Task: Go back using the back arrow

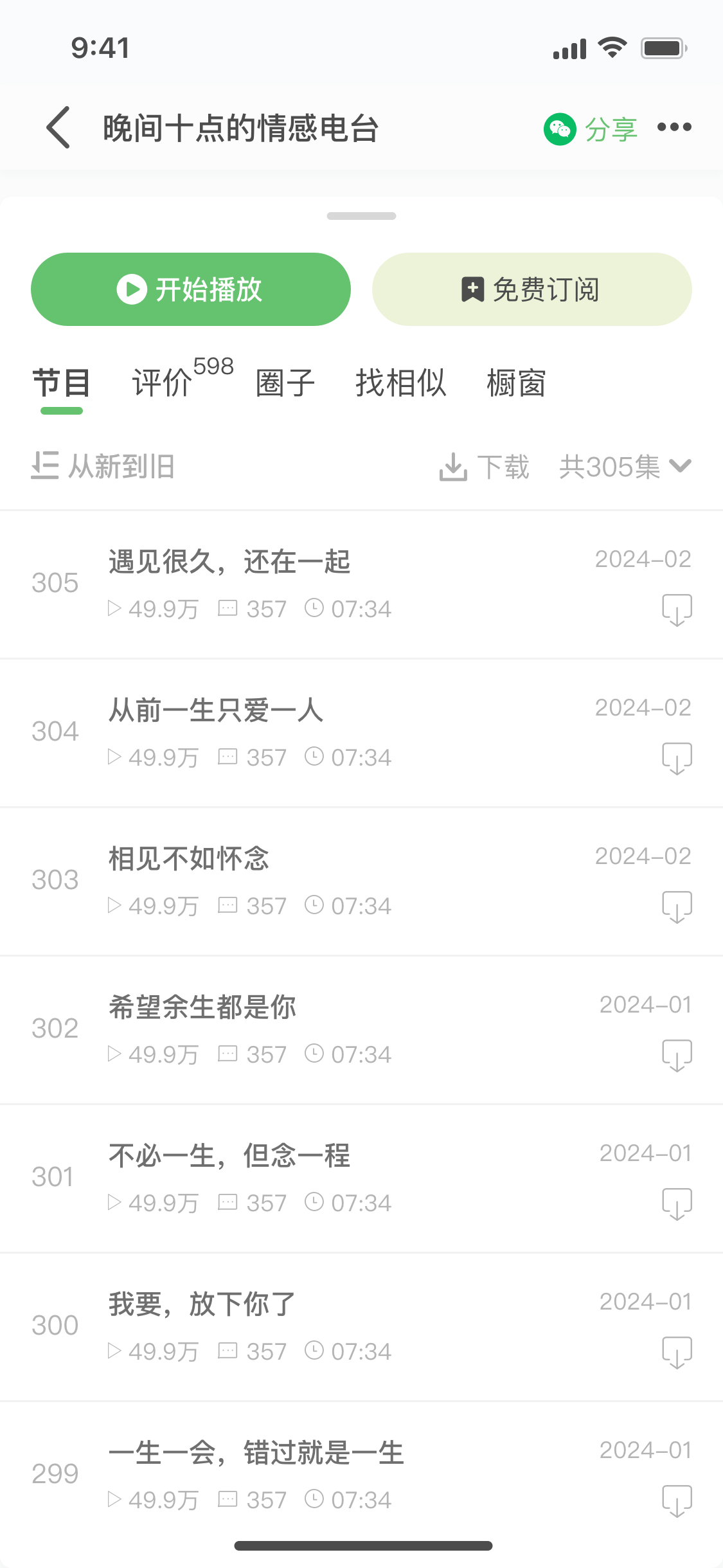Action: [58, 127]
